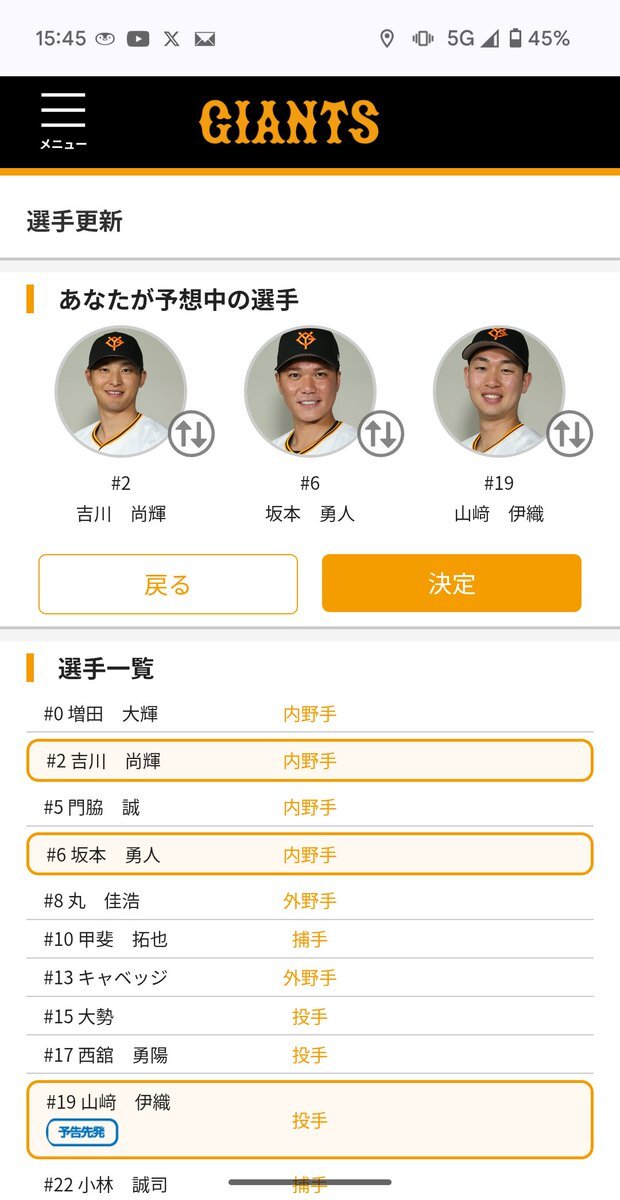Tap the #19 山﨑 伊織 row in the list
This screenshot has height=1200, width=620.
(310, 1120)
